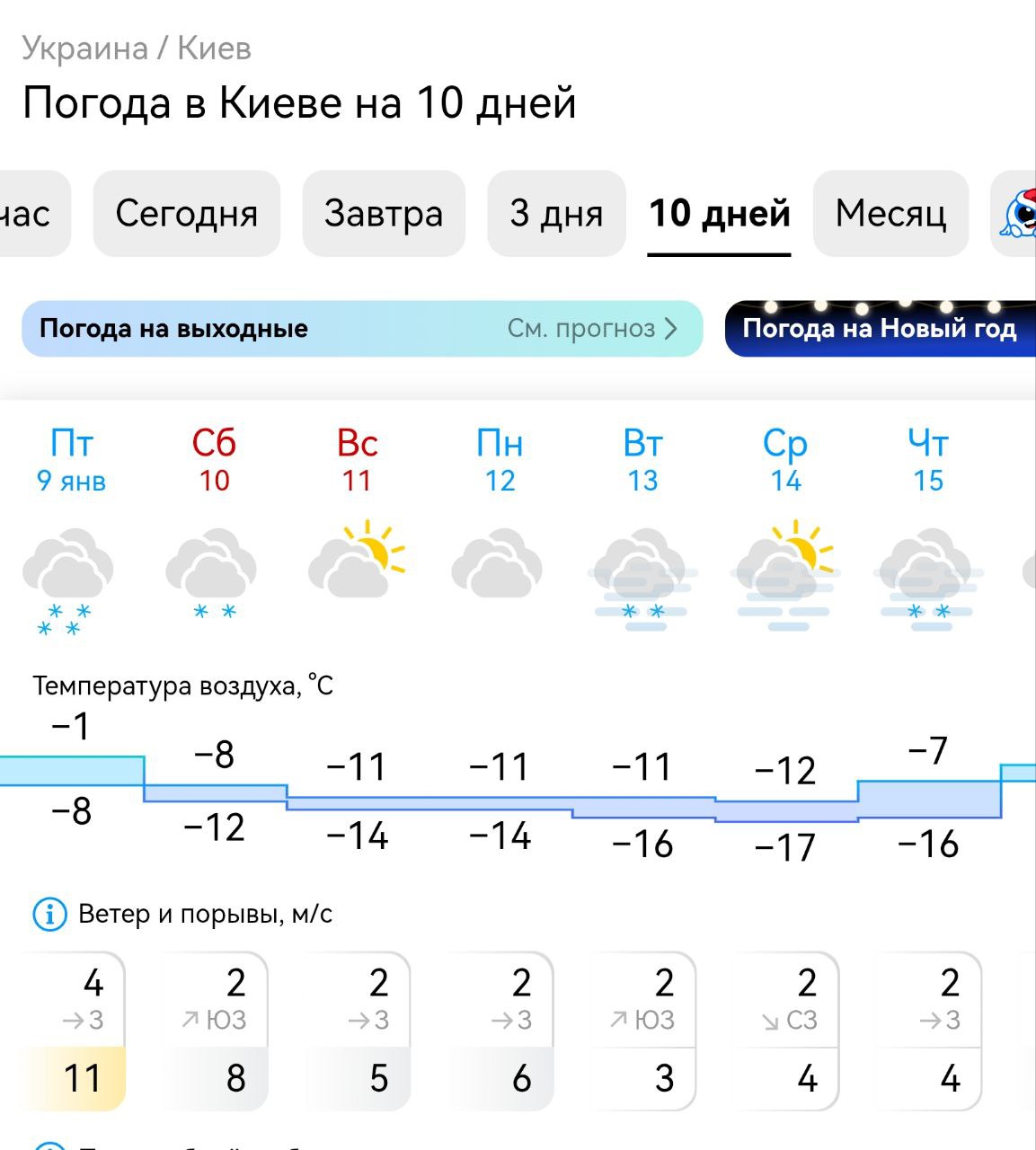Image resolution: width=1036 pixels, height=1150 pixels.
Task: Open the Месяц forecast tab
Action: (x=890, y=214)
